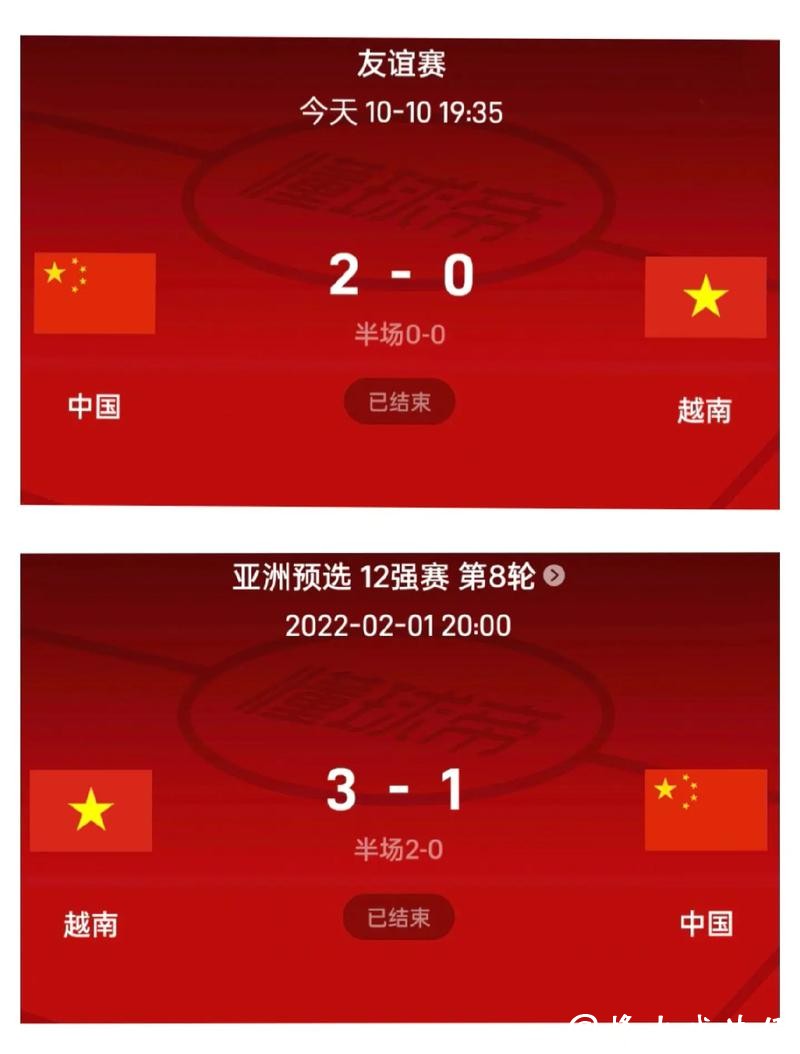The height and width of the screenshot is (1054, 800).
Task: Click the Vietnam flag on the qualifier match card
Action: click(x=90, y=810)
